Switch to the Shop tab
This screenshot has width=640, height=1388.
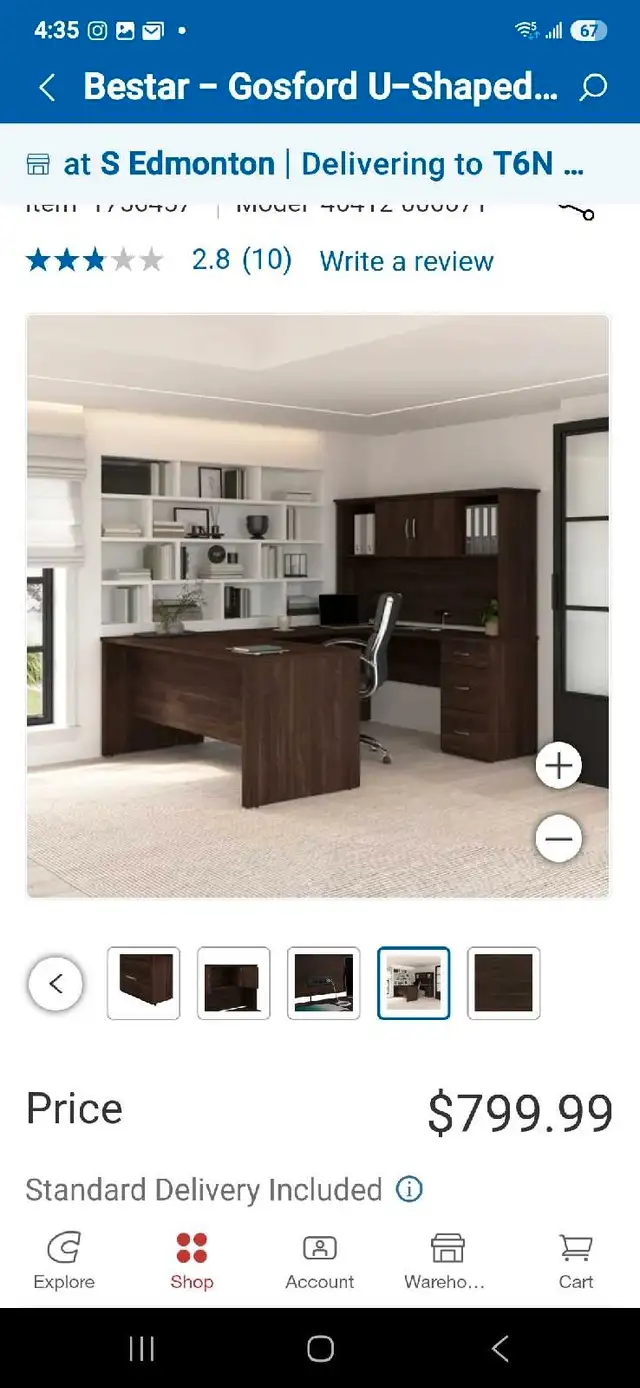tap(192, 1261)
